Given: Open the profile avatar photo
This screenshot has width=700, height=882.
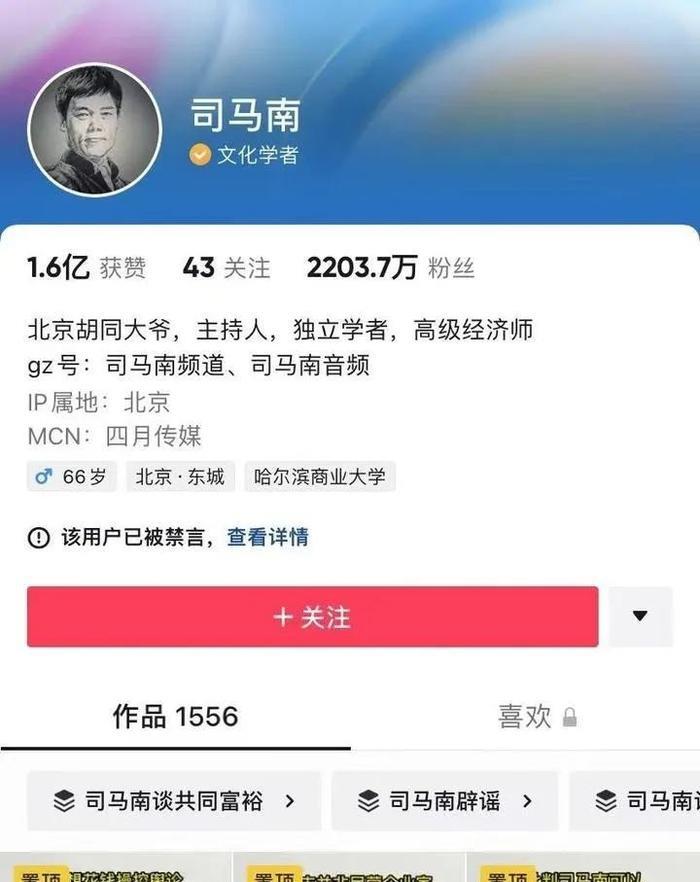Looking at the screenshot, I should click(x=94, y=130).
